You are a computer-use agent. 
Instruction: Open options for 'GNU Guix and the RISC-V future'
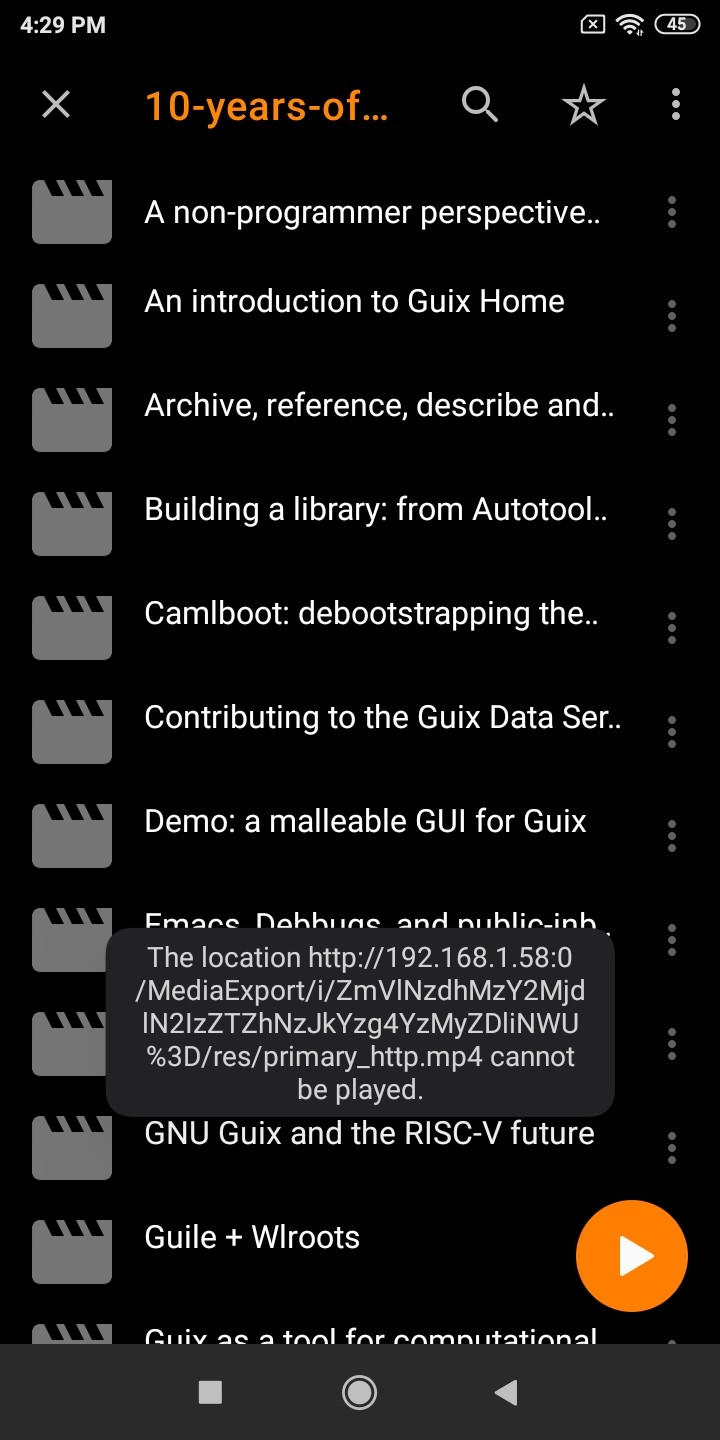(672, 1148)
